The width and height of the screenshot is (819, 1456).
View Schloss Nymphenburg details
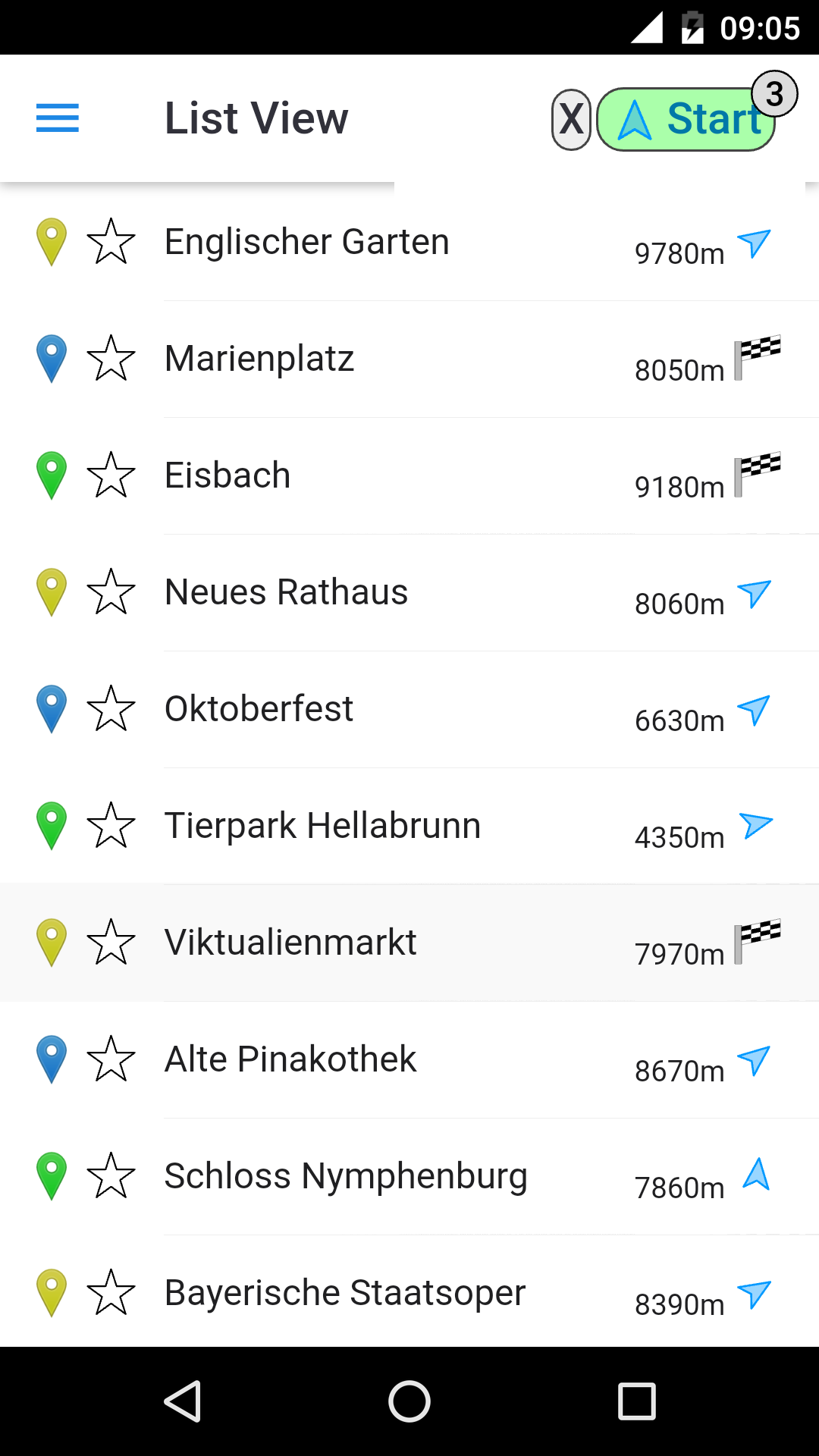pos(346,1177)
